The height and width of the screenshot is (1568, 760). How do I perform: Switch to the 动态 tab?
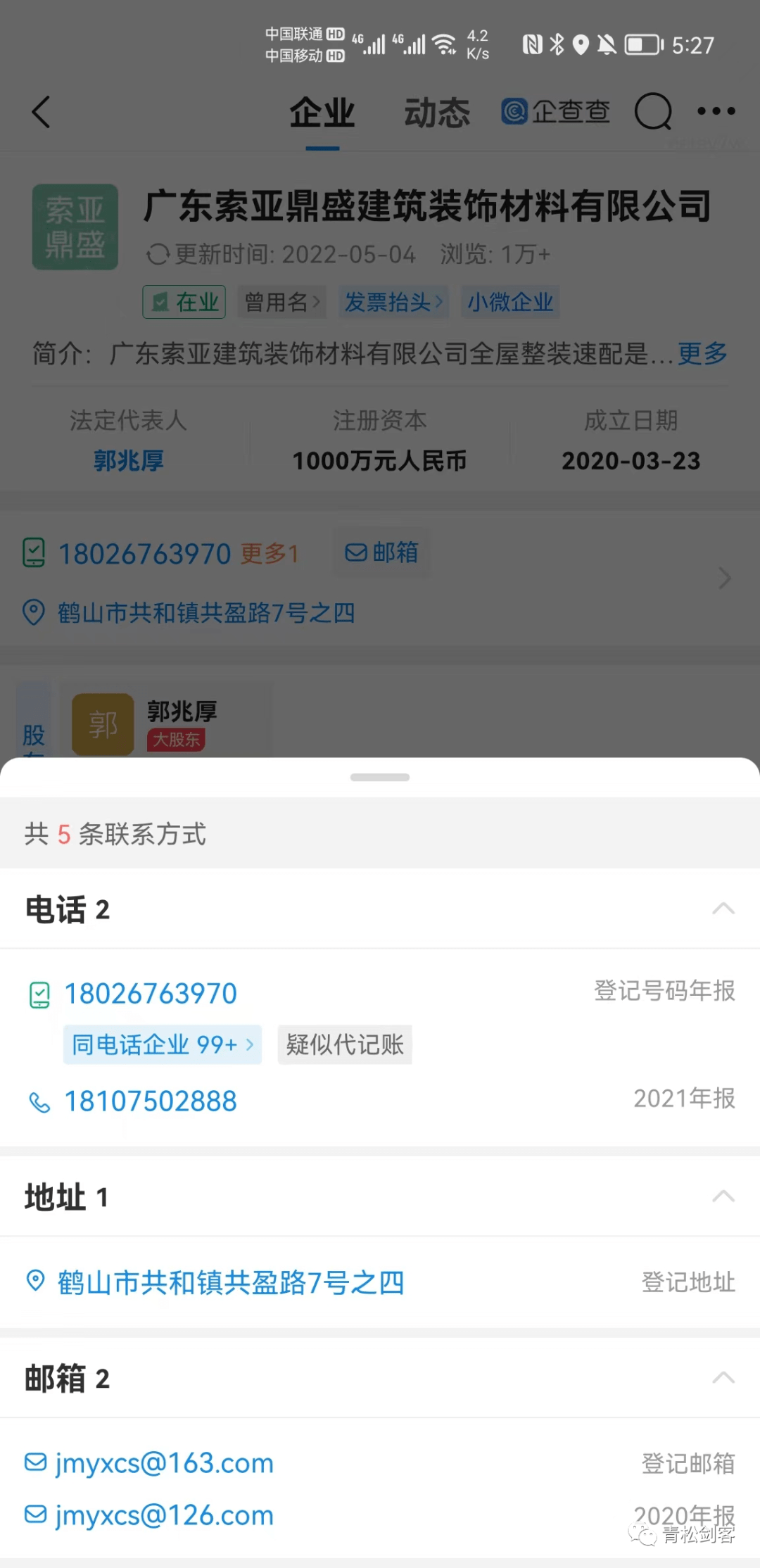[436, 112]
